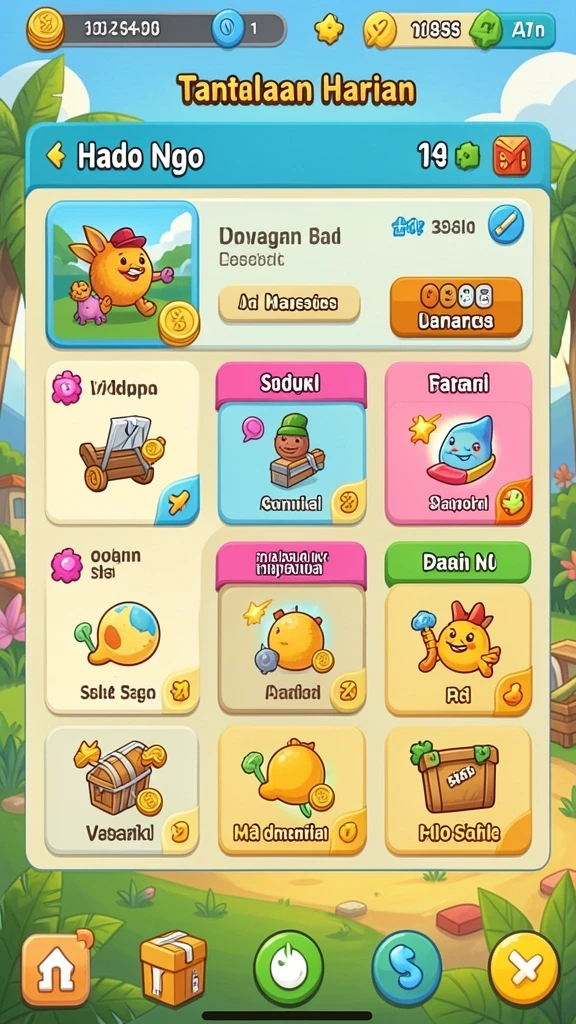The width and height of the screenshot is (576, 1024).
Task: Tap the green round button in the bottom bar
Action: pos(289,968)
